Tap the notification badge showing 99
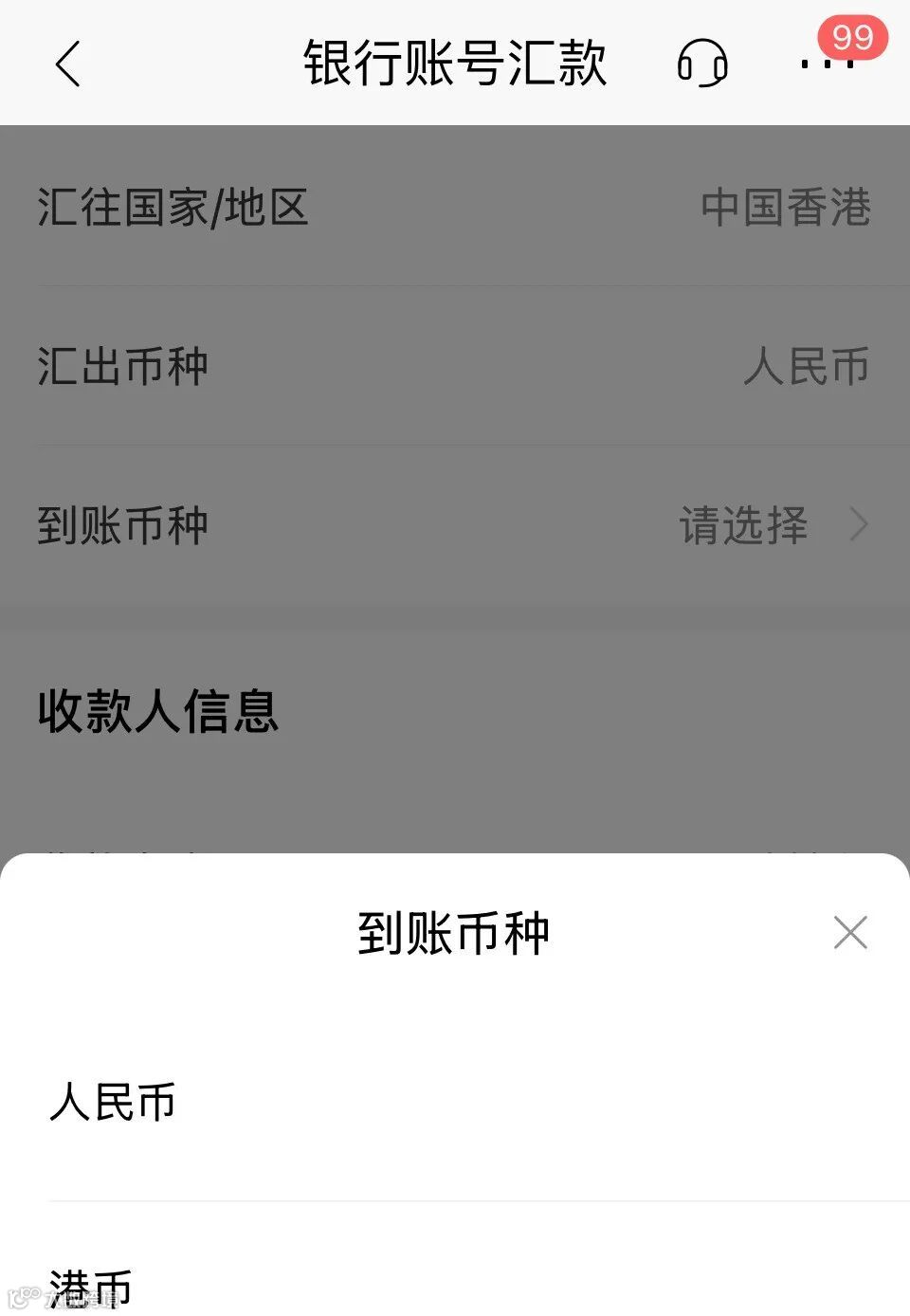Viewport: 910px width, 1316px height. coord(852,36)
